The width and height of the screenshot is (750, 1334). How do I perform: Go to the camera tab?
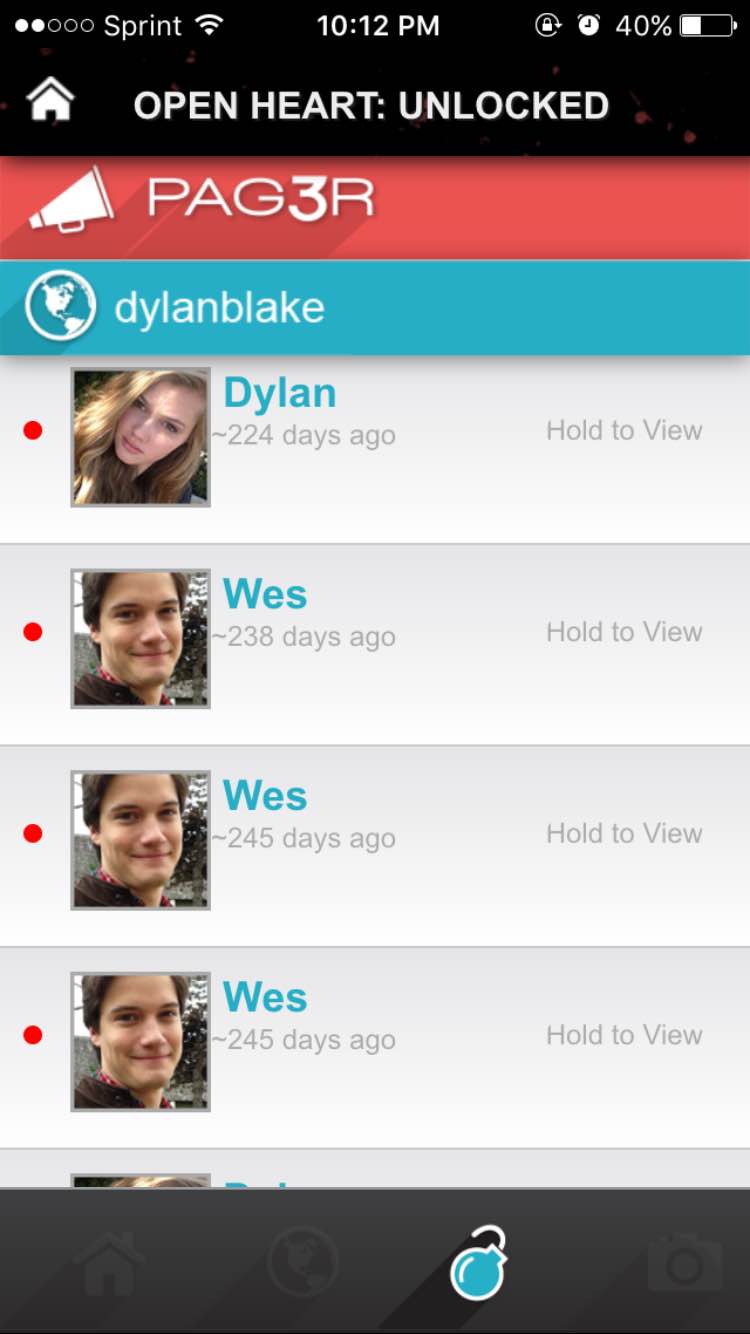tap(684, 1264)
